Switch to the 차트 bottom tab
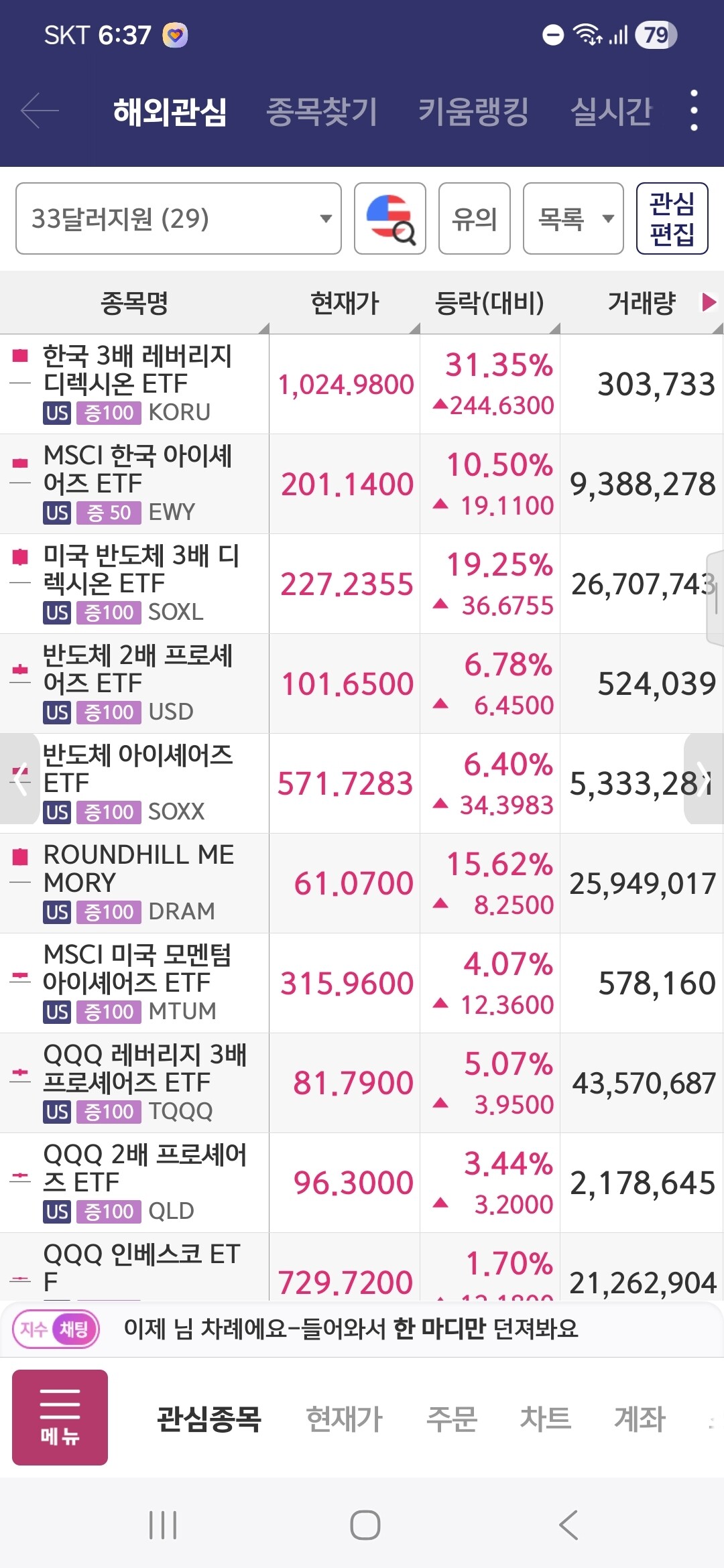Image resolution: width=724 pixels, height=1568 pixels. [546, 1419]
